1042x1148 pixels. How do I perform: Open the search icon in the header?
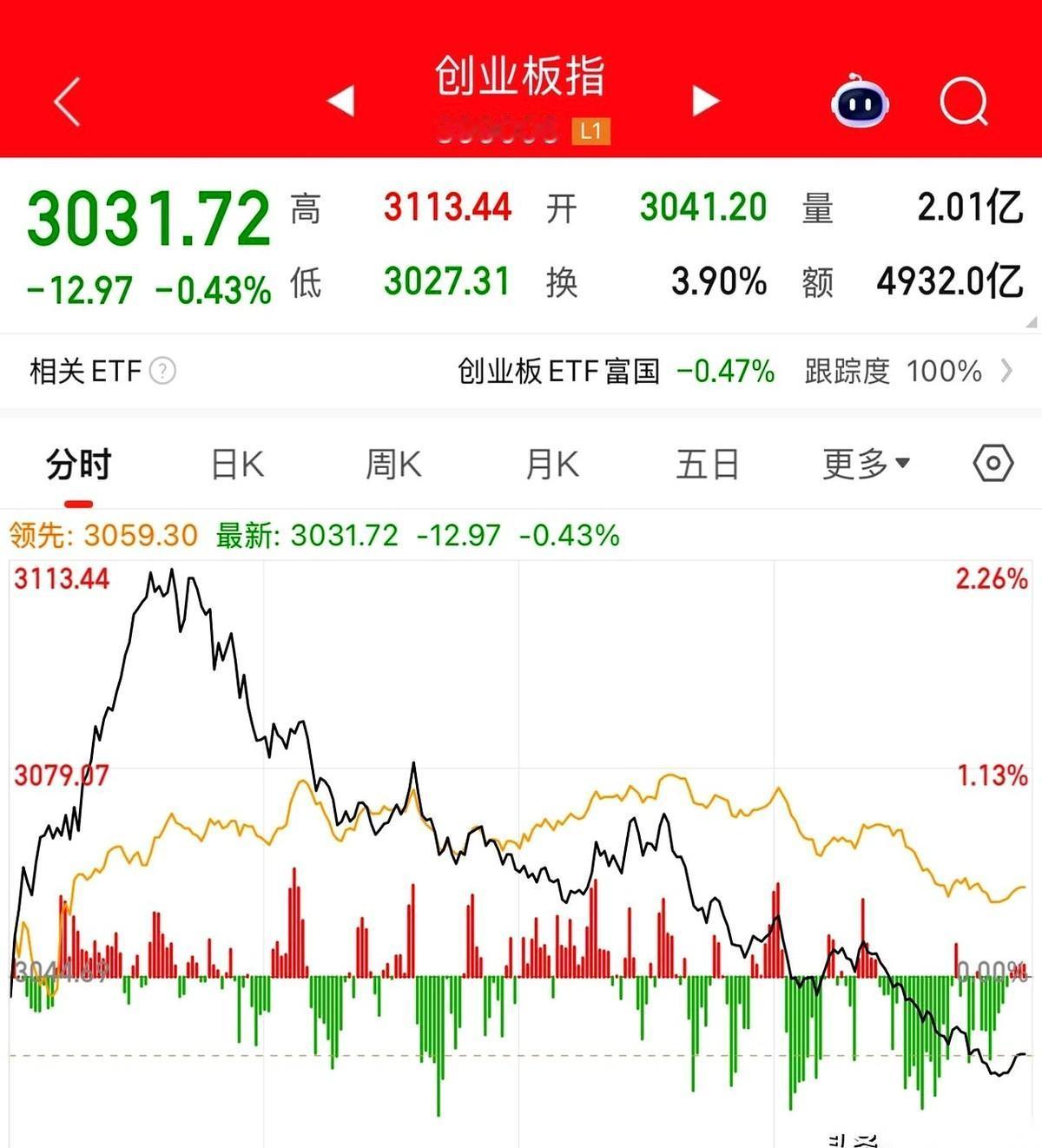(x=962, y=101)
